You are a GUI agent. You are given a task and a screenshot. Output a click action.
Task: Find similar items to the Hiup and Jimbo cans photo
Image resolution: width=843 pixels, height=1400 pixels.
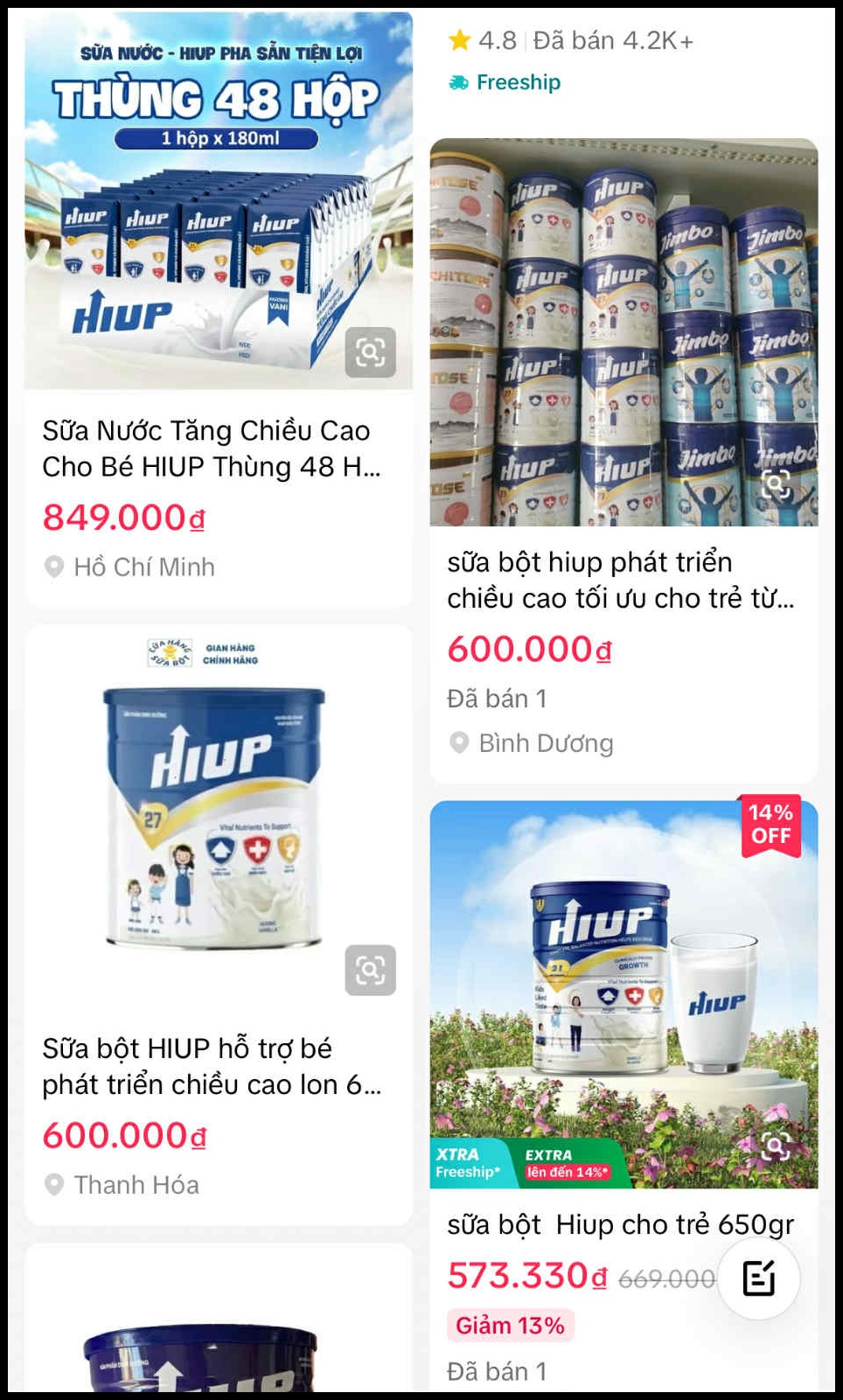pos(776,484)
